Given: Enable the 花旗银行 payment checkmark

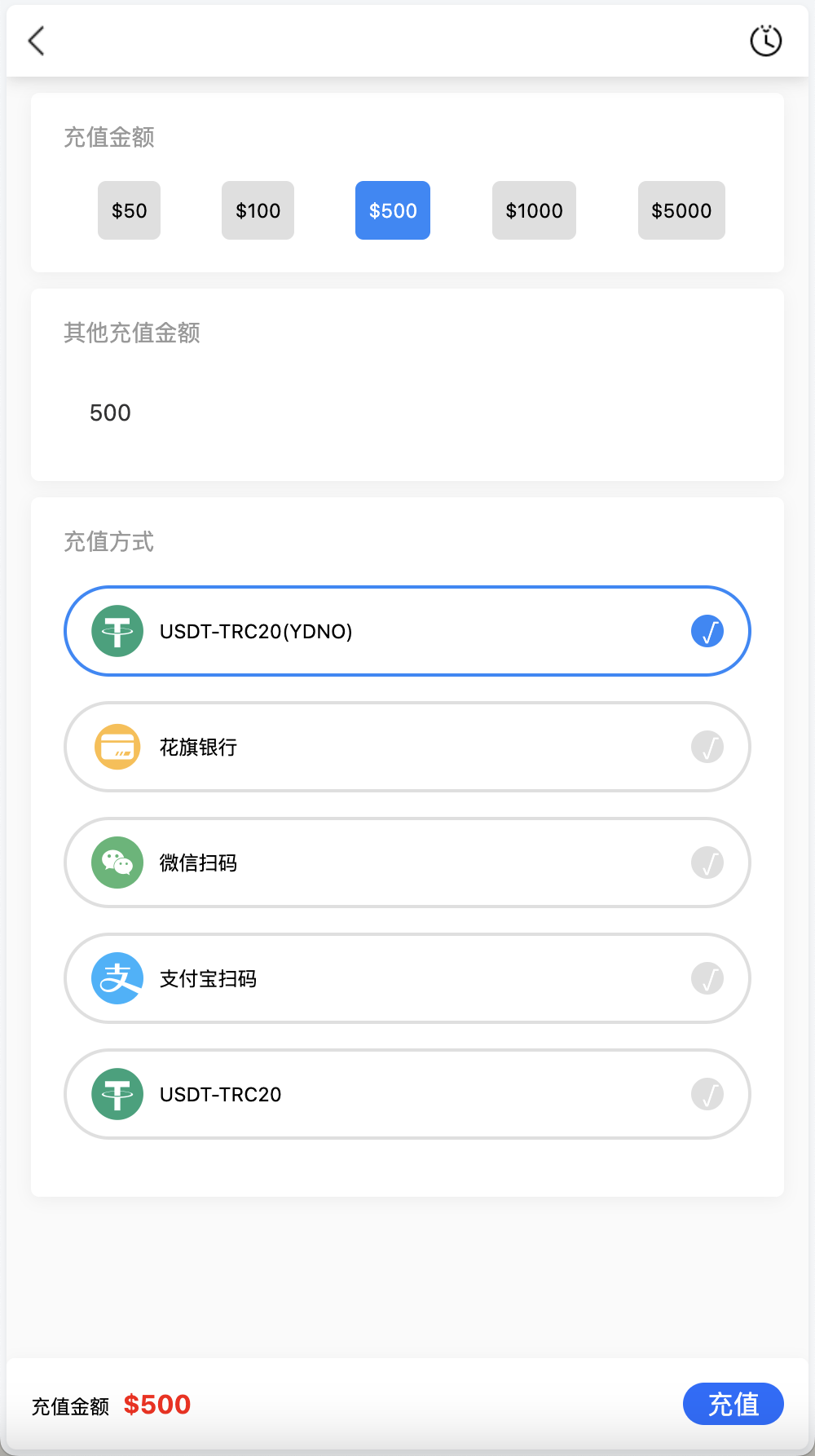Looking at the screenshot, I should click(x=707, y=747).
